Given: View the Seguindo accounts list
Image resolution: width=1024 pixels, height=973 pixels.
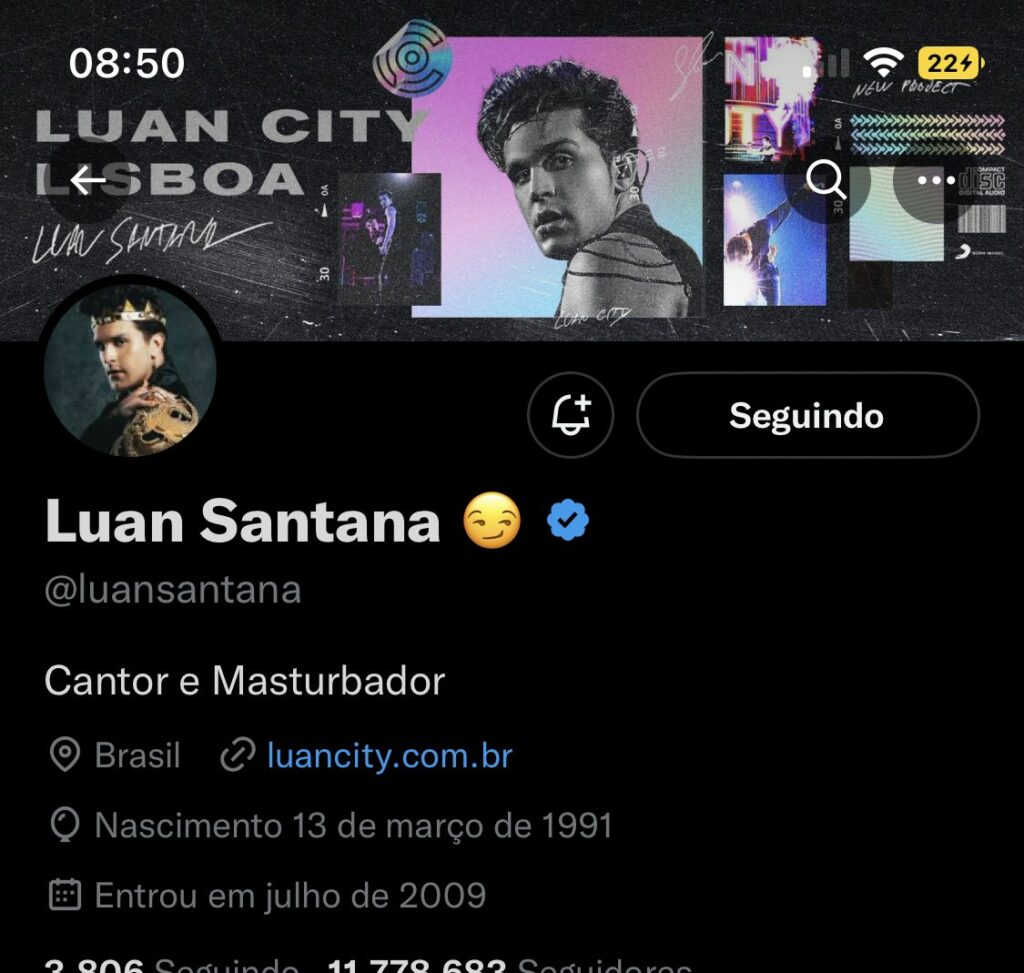Looking at the screenshot, I should click(170, 965).
